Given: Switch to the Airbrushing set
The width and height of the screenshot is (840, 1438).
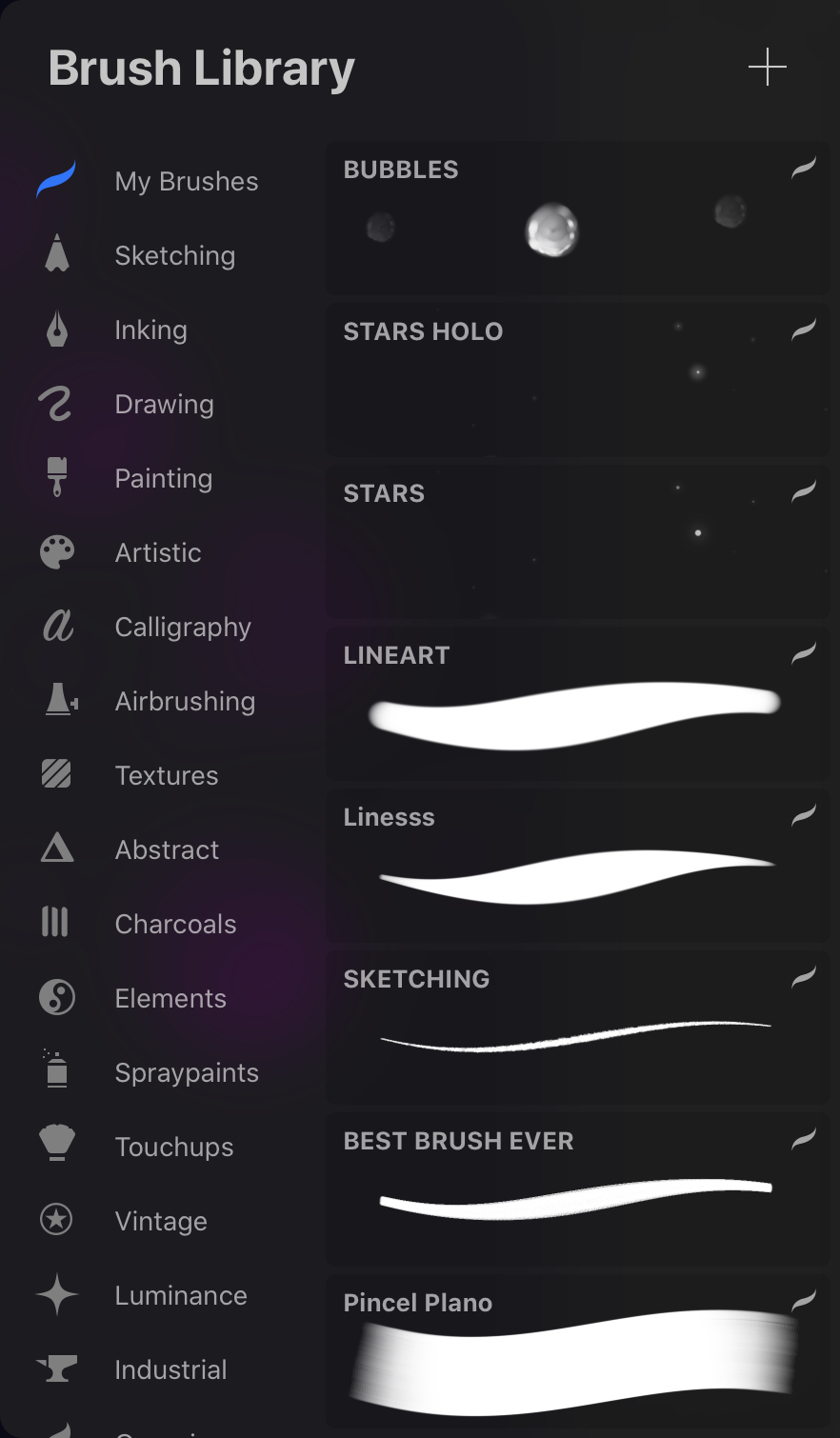Looking at the screenshot, I should click(185, 701).
